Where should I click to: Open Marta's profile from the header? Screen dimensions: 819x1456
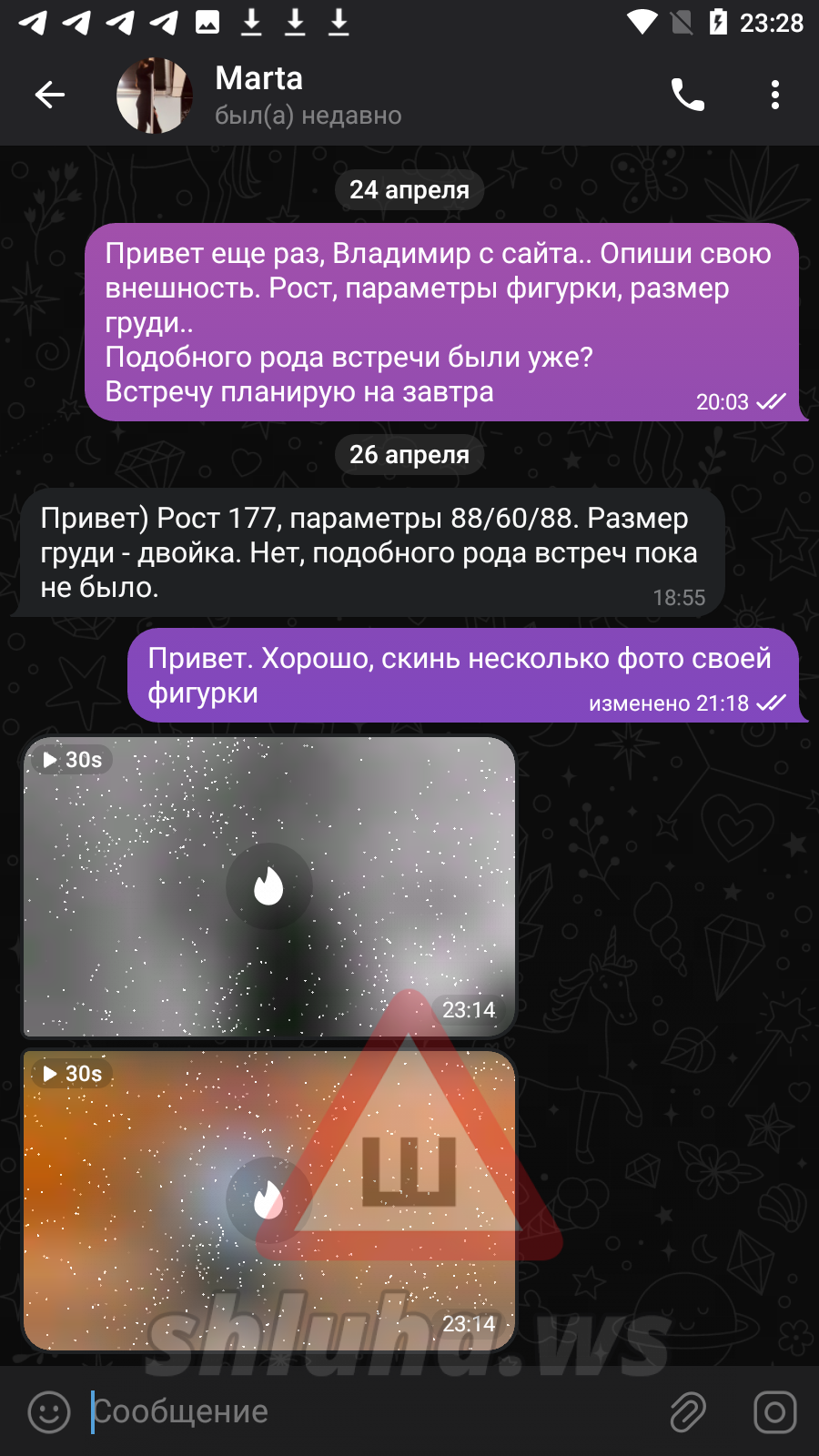click(260, 95)
